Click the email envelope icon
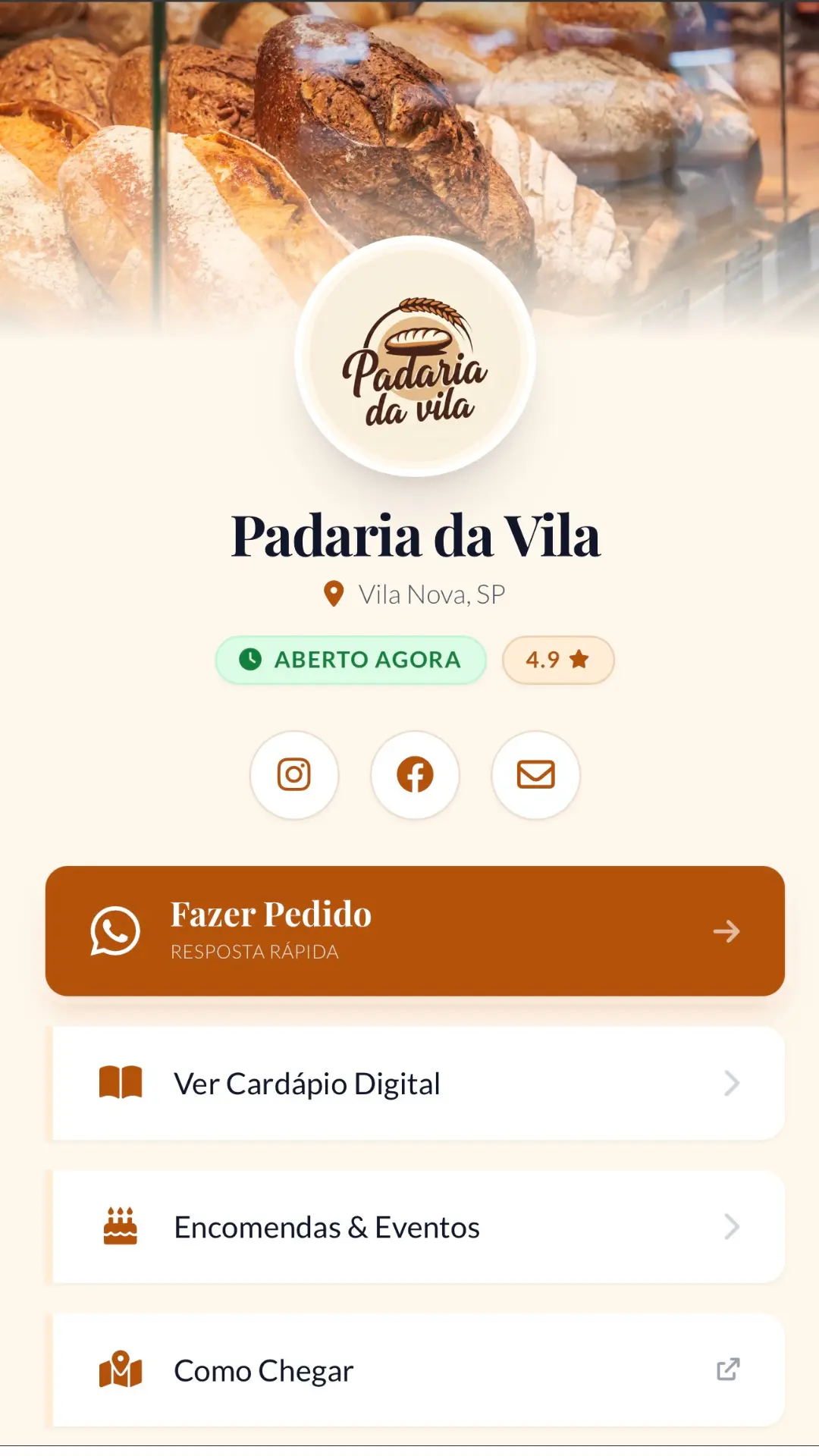 pos(535,775)
